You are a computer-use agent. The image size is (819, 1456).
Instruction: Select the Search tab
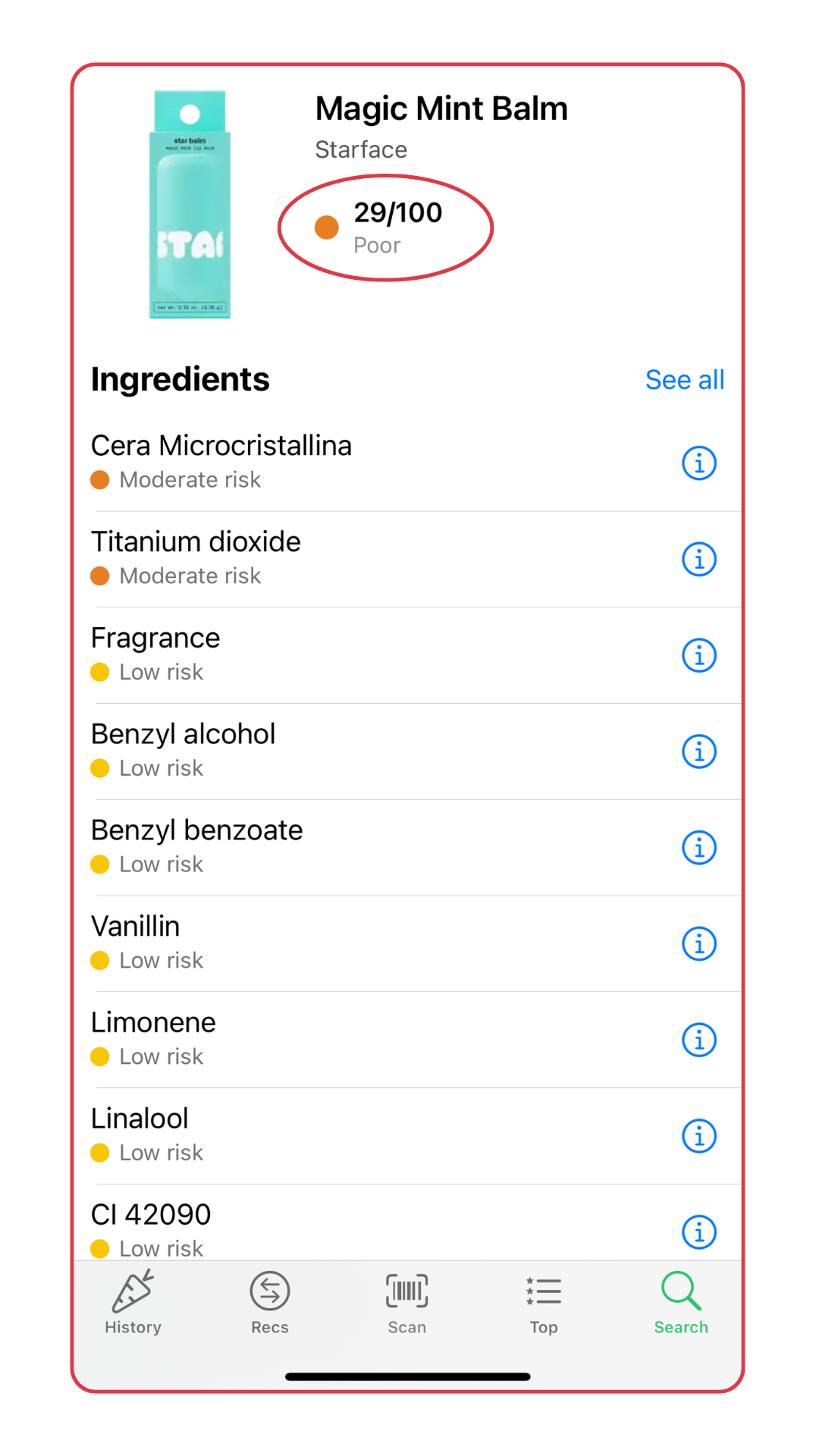coord(681,1303)
